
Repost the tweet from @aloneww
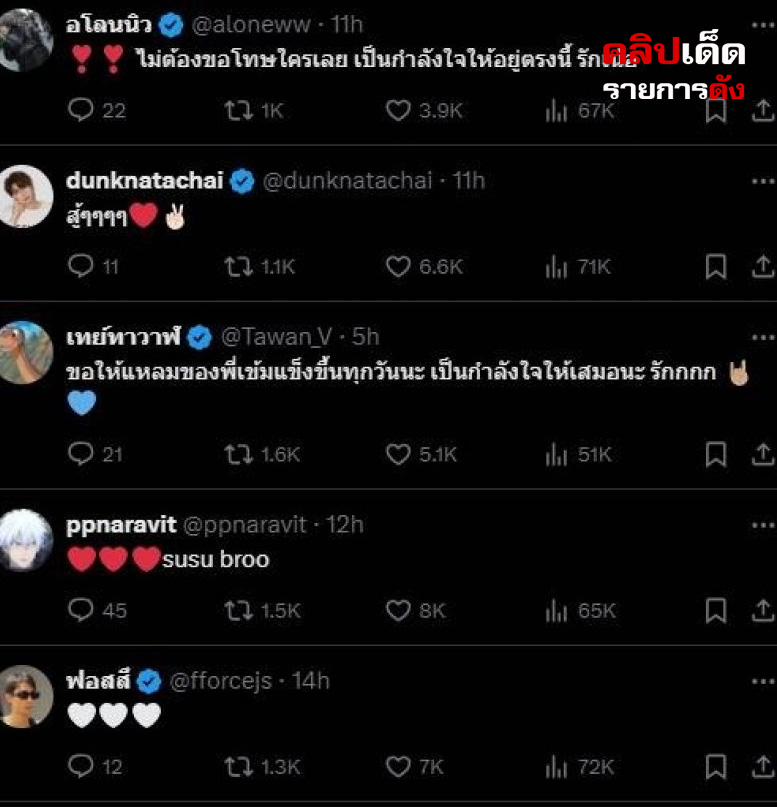click(239, 110)
